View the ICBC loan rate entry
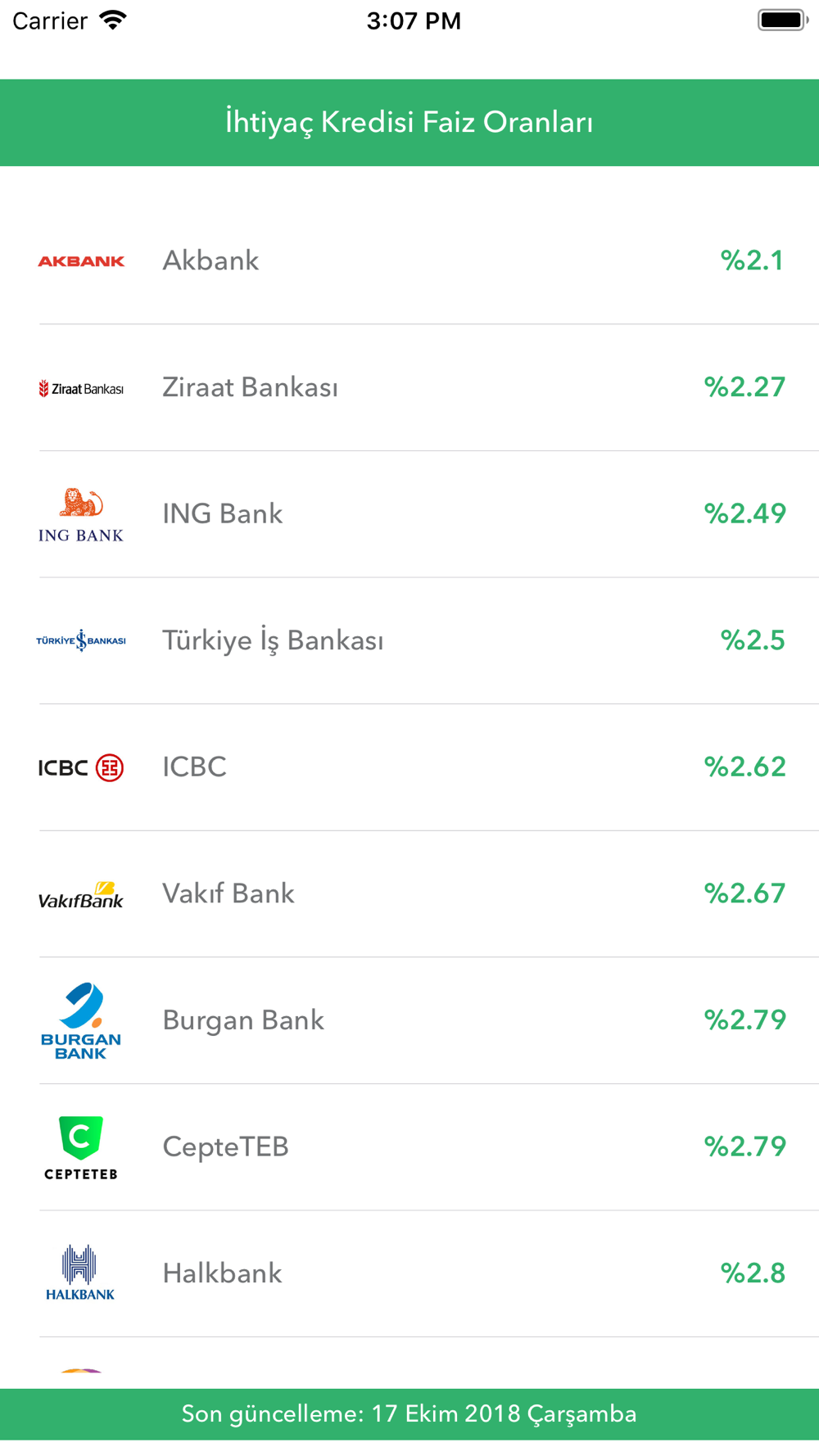The height and width of the screenshot is (1456, 819). 409,767
